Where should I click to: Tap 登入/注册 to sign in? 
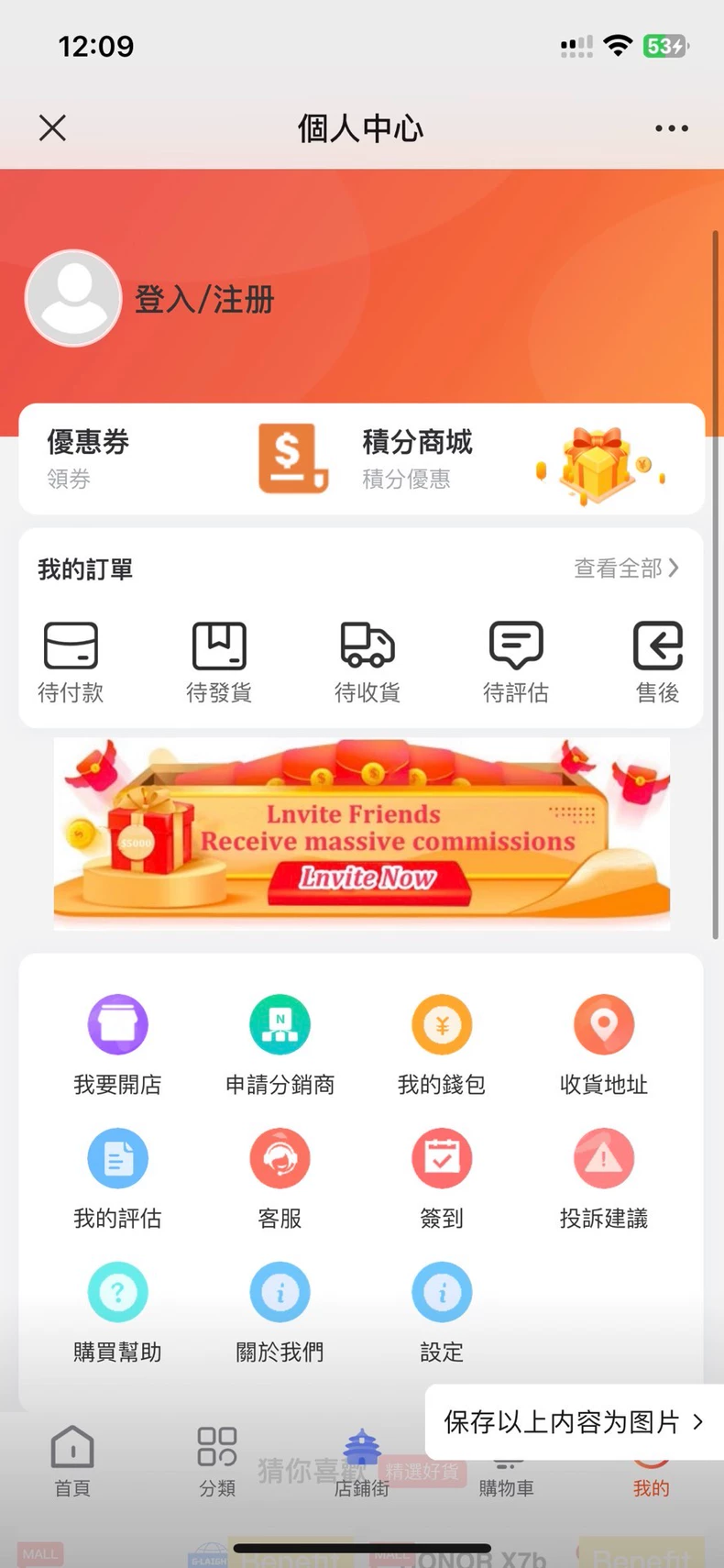tap(204, 299)
